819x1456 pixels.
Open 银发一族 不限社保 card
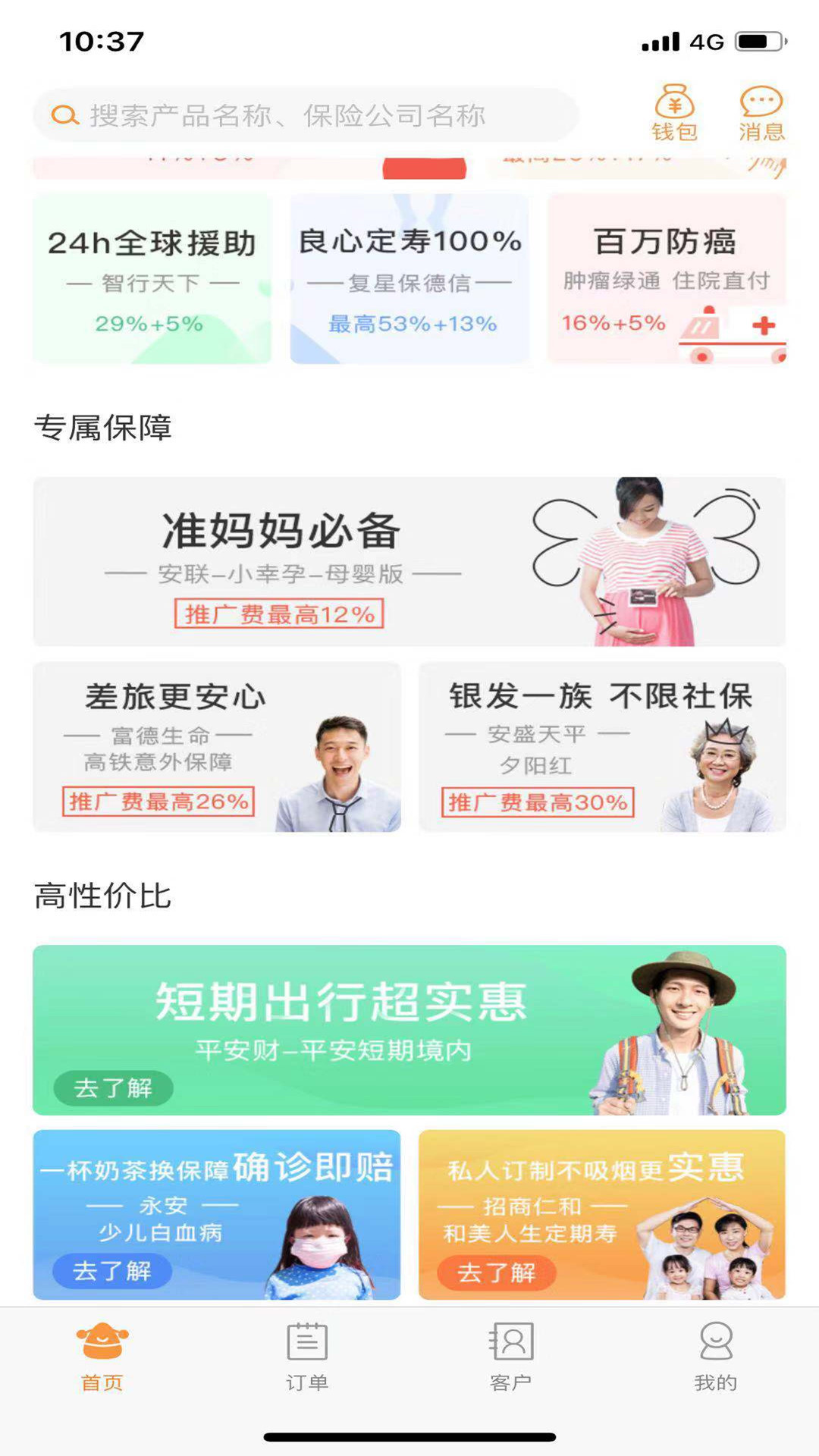602,747
